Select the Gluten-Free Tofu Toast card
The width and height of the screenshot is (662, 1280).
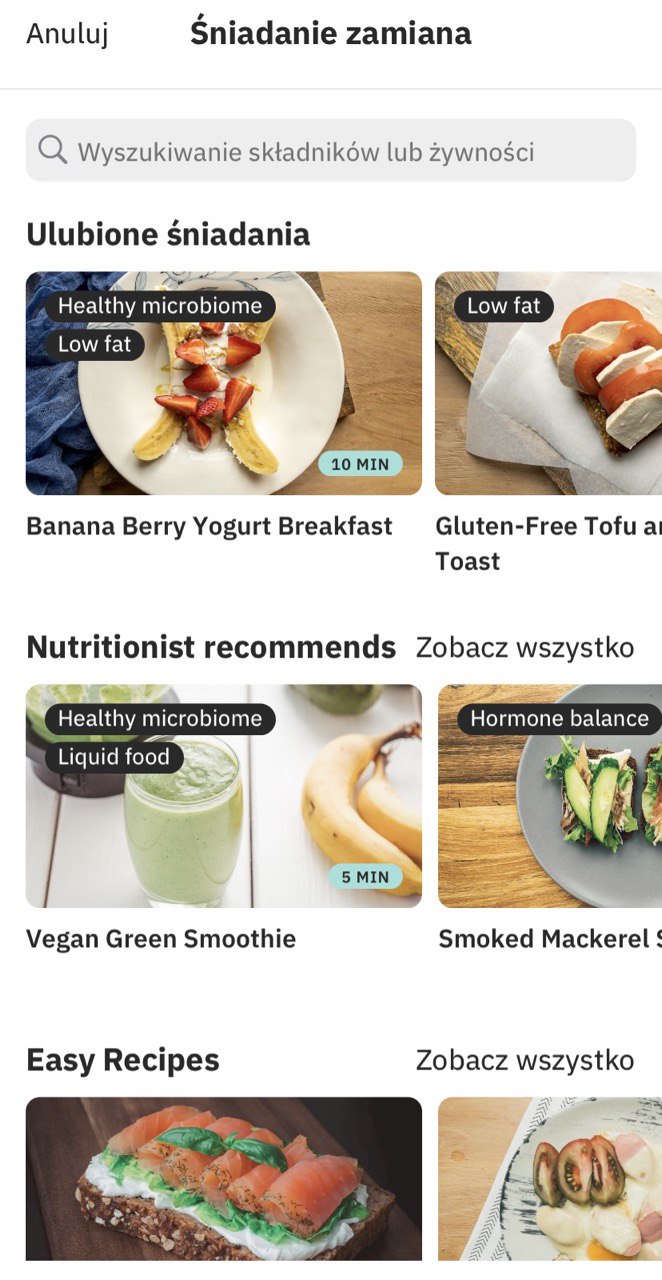[x=548, y=384]
